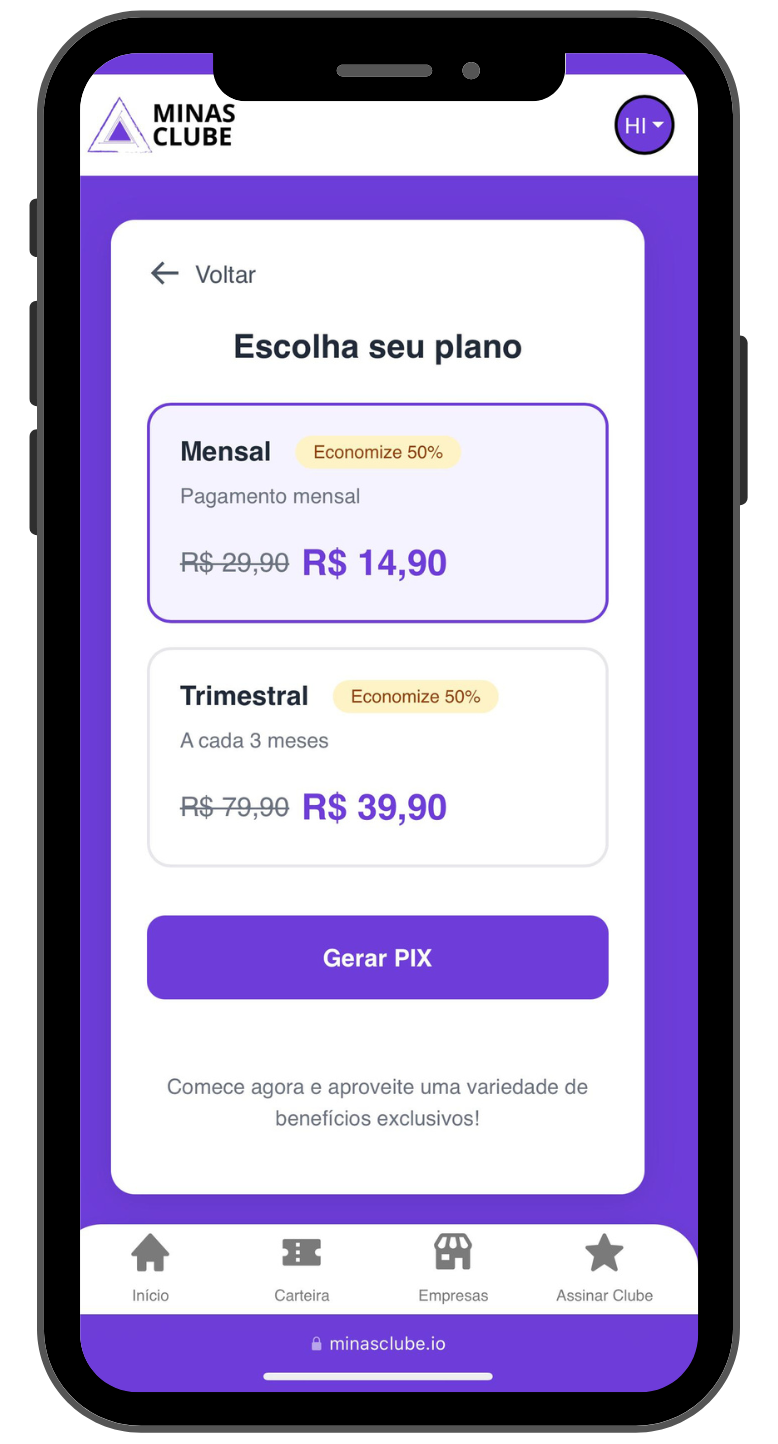Open the Assinar Clube tab
This screenshot has width=778, height=1444.
pyautogui.click(x=604, y=1267)
